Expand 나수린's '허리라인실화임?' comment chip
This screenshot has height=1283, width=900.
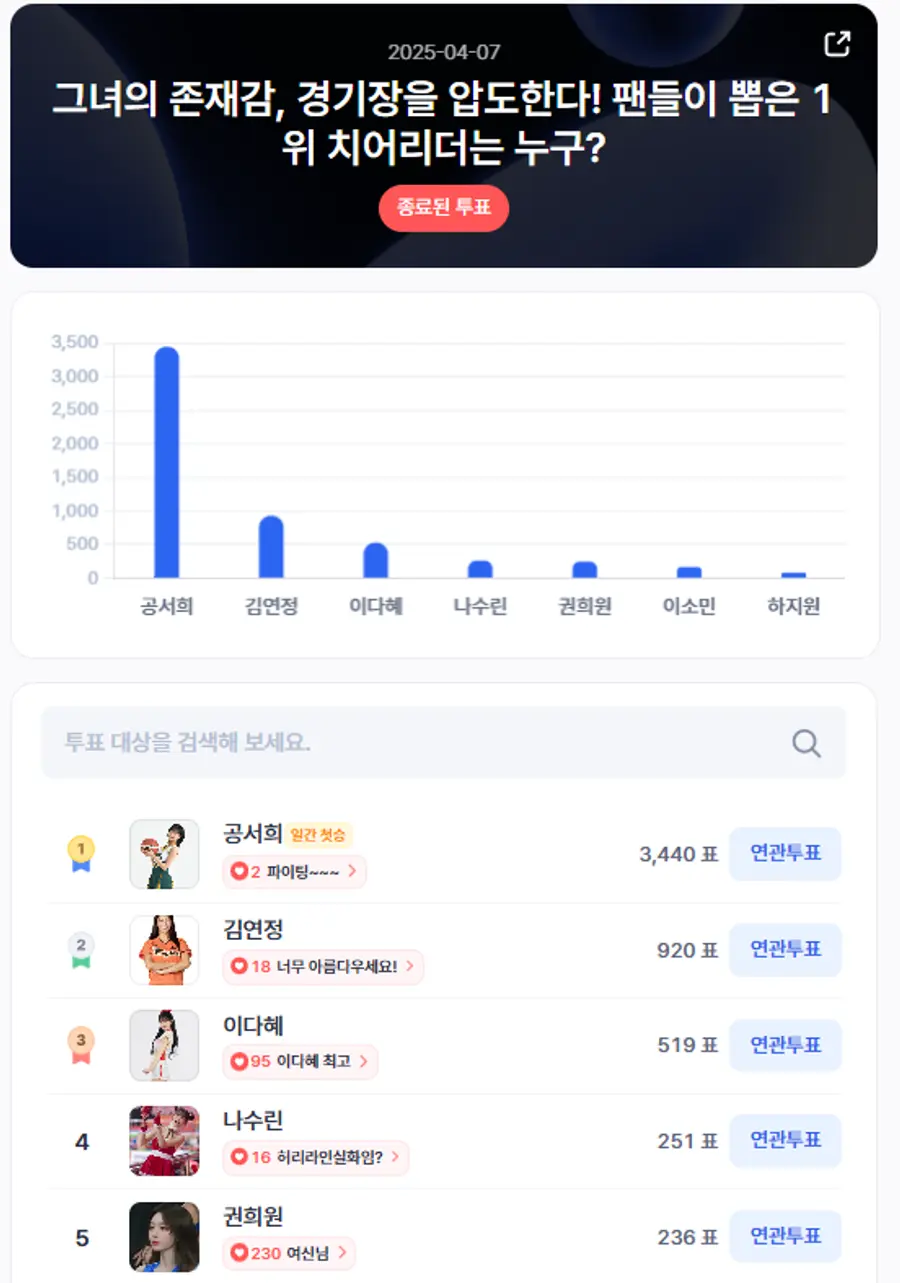pyautogui.click(x=317, y=1159)
